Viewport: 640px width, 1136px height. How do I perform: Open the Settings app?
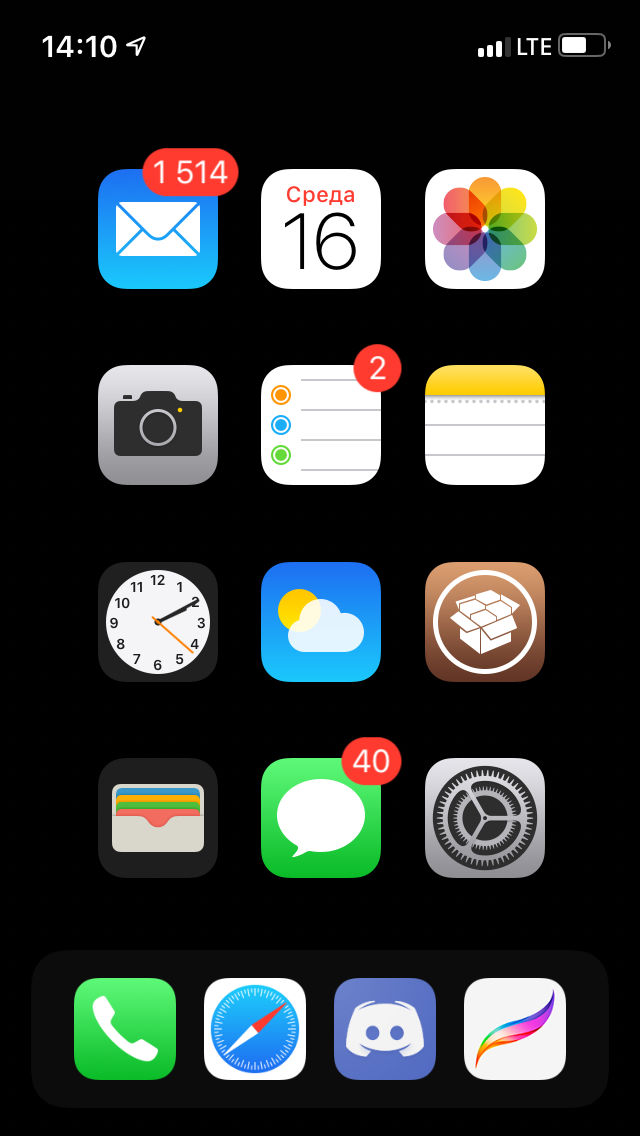click(485, 818)
